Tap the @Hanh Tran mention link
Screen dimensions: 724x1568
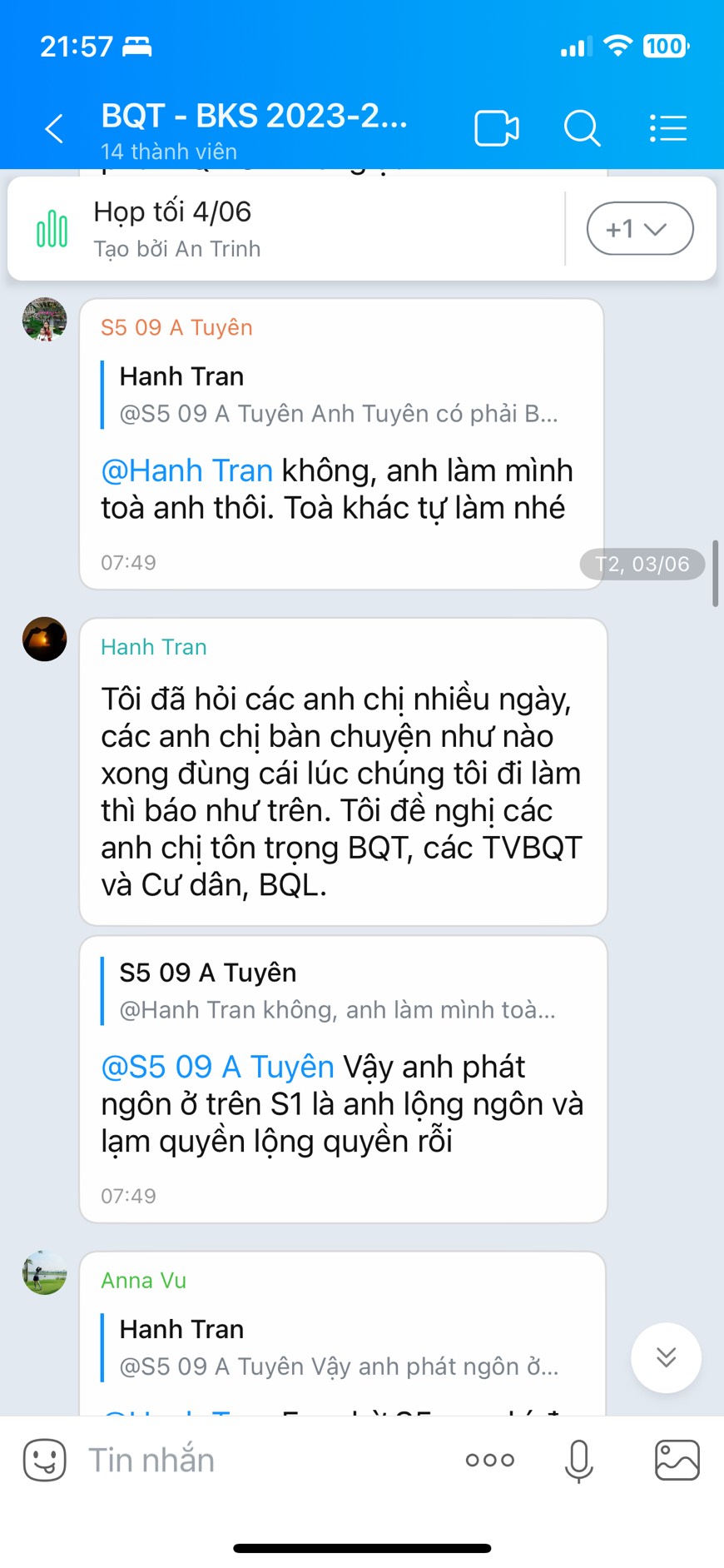[186, 471]
